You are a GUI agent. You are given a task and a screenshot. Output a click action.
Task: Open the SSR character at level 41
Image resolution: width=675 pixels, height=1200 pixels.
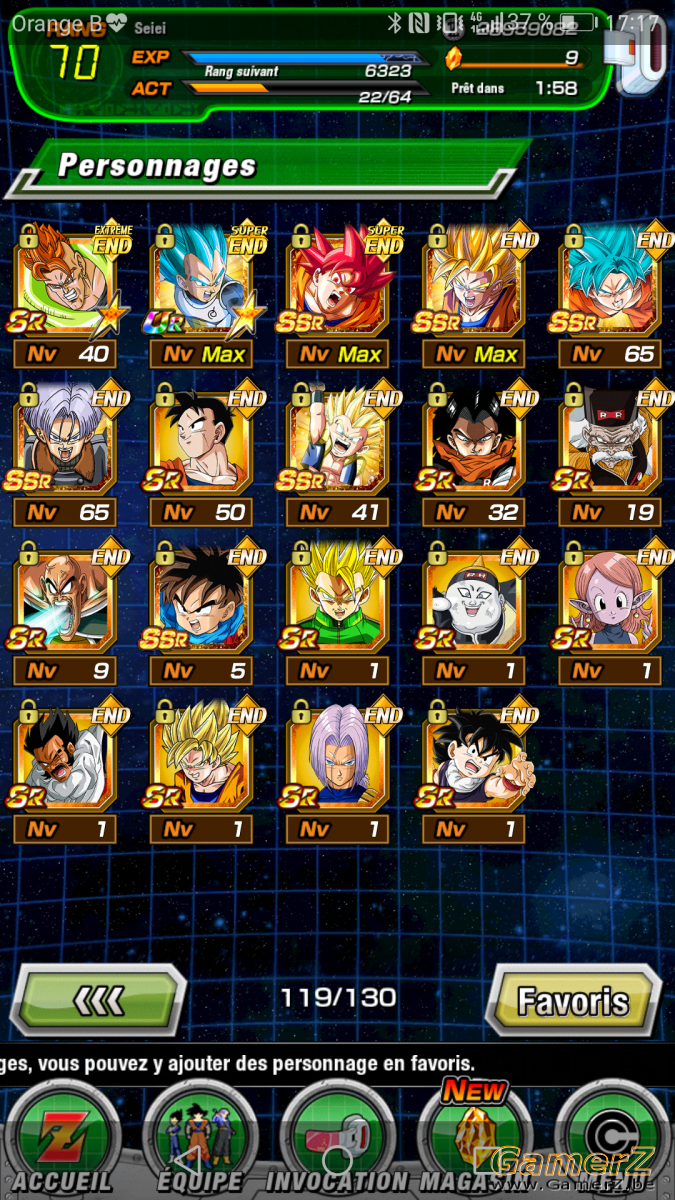(337, 441)
